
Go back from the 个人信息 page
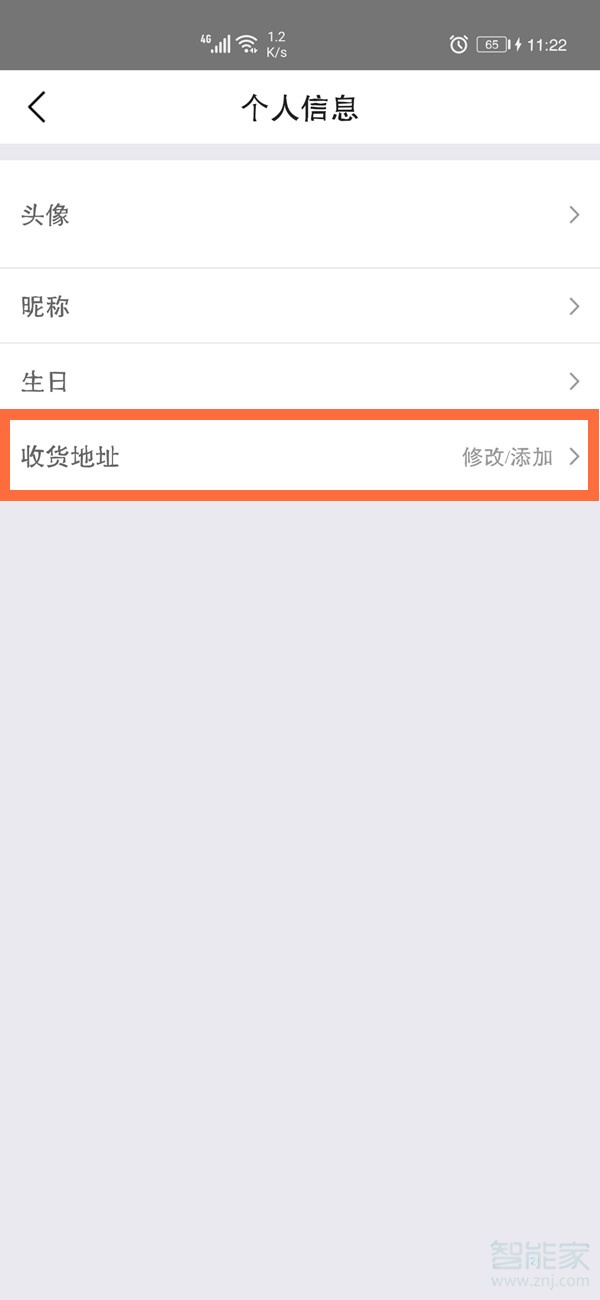pyautogui.click(x=37, y=107)
